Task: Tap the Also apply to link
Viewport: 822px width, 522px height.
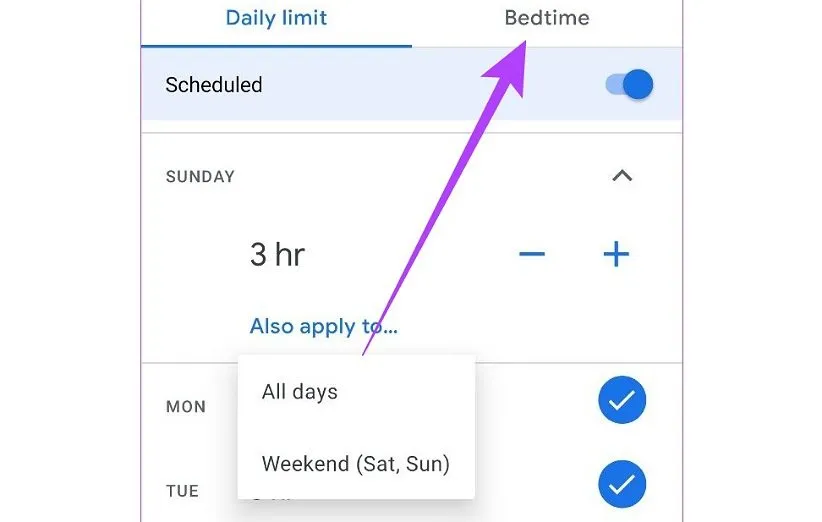Action: coord(323,326)
